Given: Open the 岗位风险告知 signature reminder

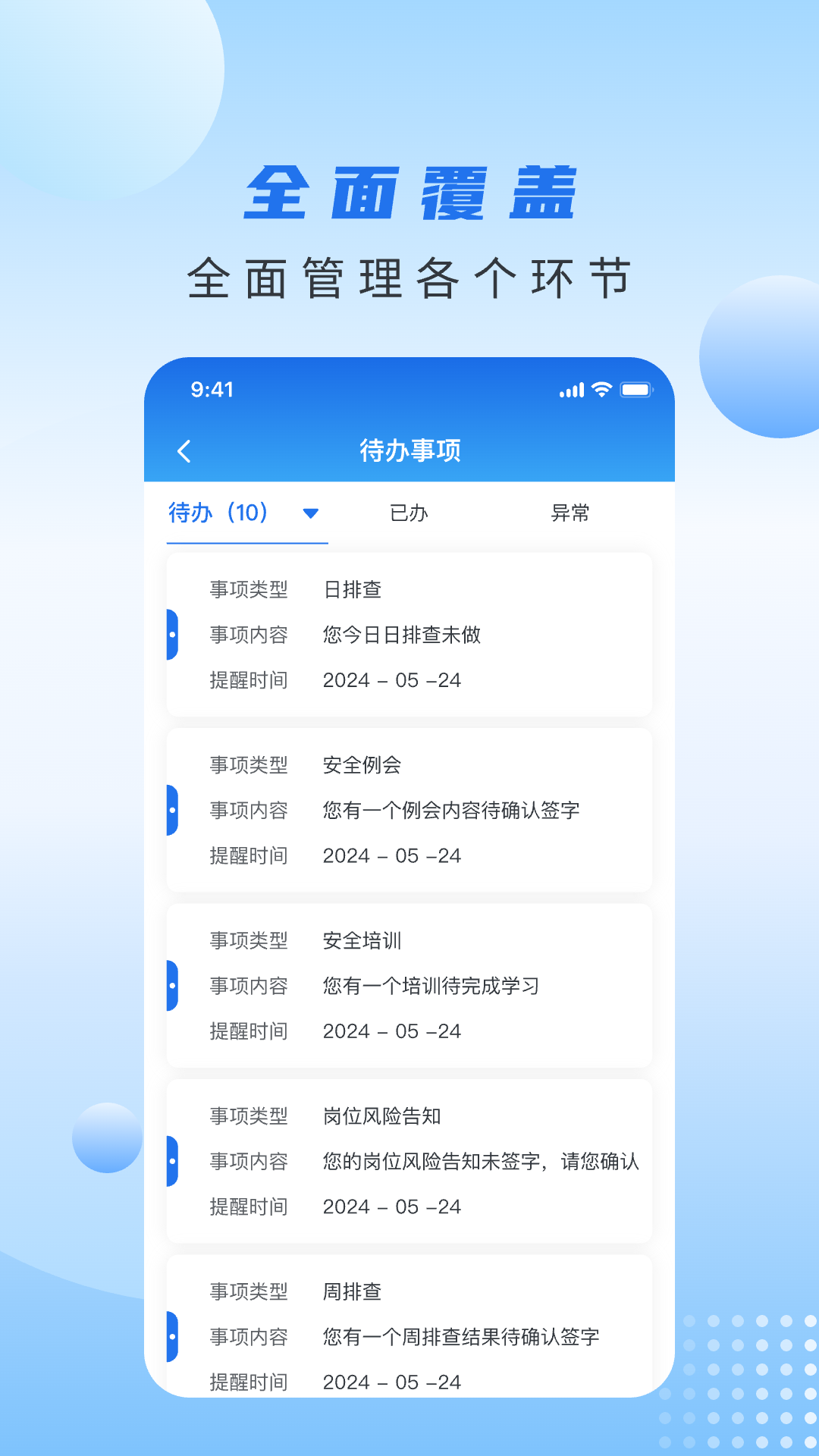Looking at the screenshot, I should pyautogui.click(x=409, y=1161).
